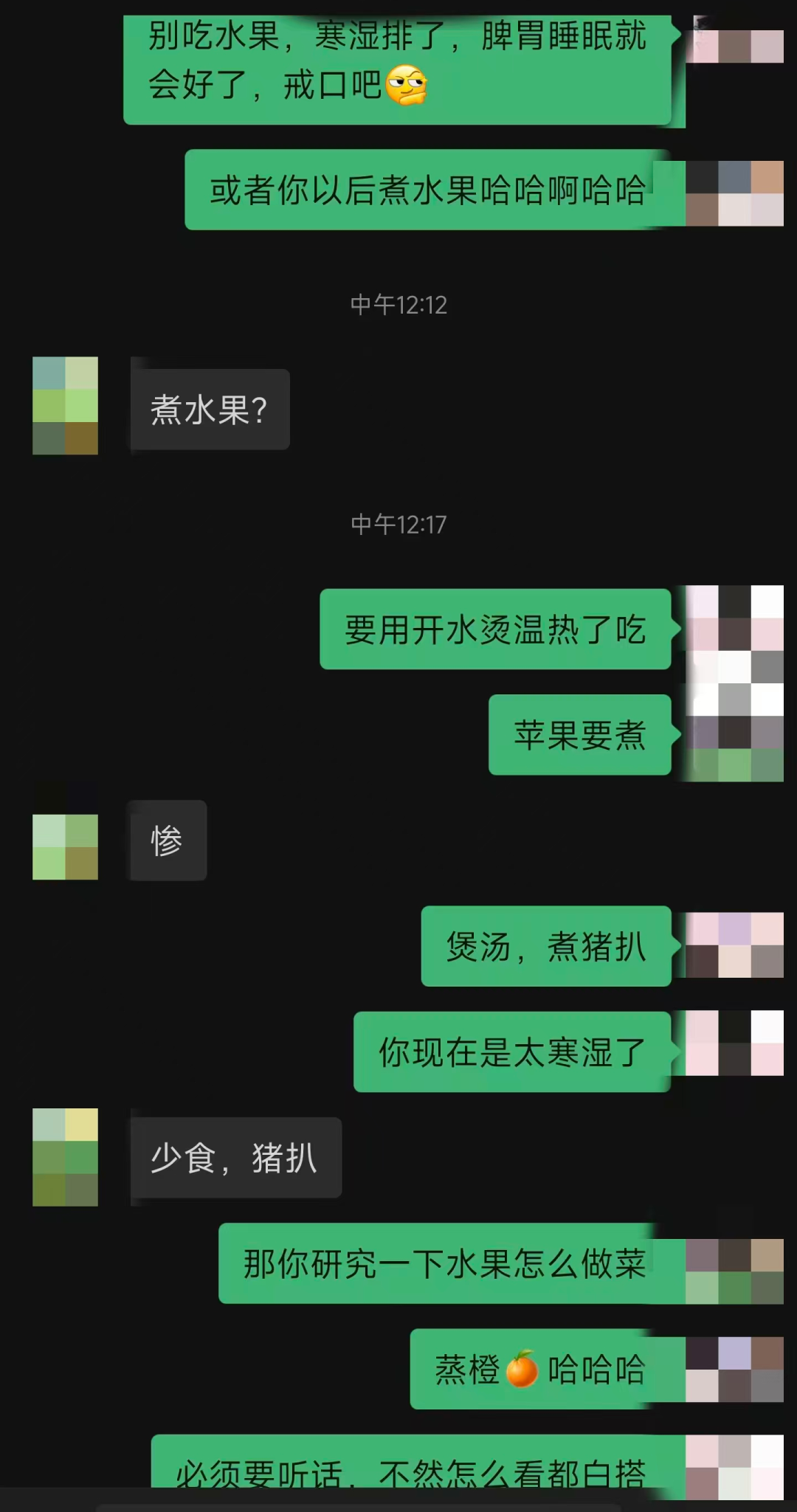
Task: Tap the avatar next to "惨" message
Action: pyautogui.click(x=65, y=846)
